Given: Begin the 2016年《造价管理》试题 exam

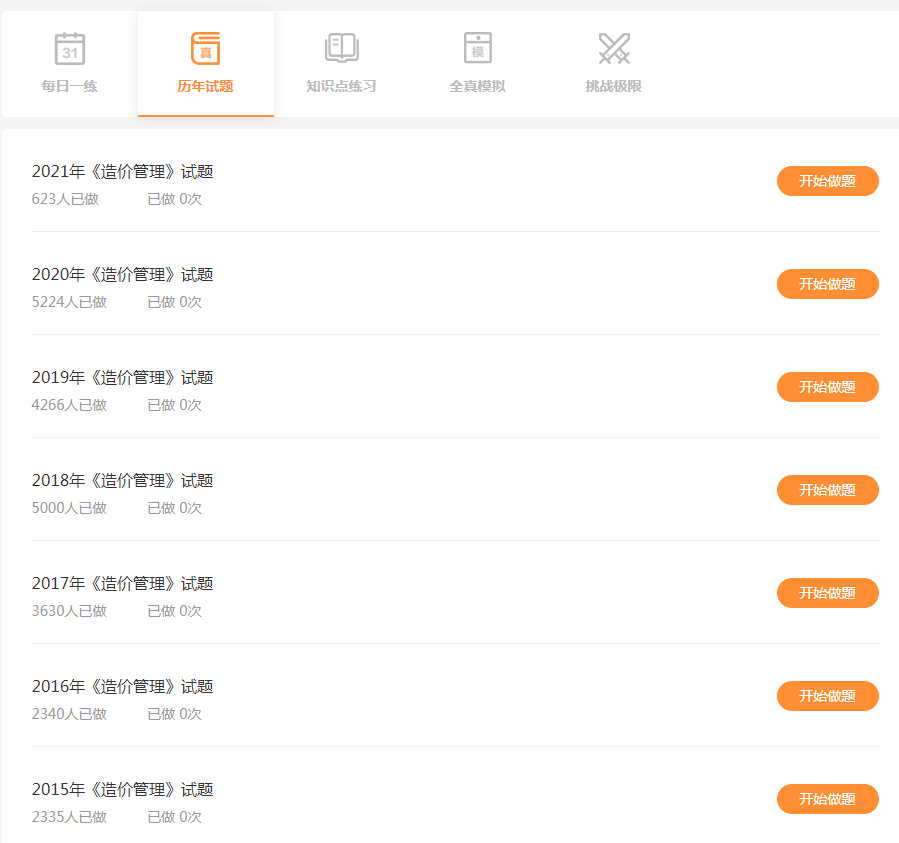Looking at the screenshot, I should click(x=827, y=696).
